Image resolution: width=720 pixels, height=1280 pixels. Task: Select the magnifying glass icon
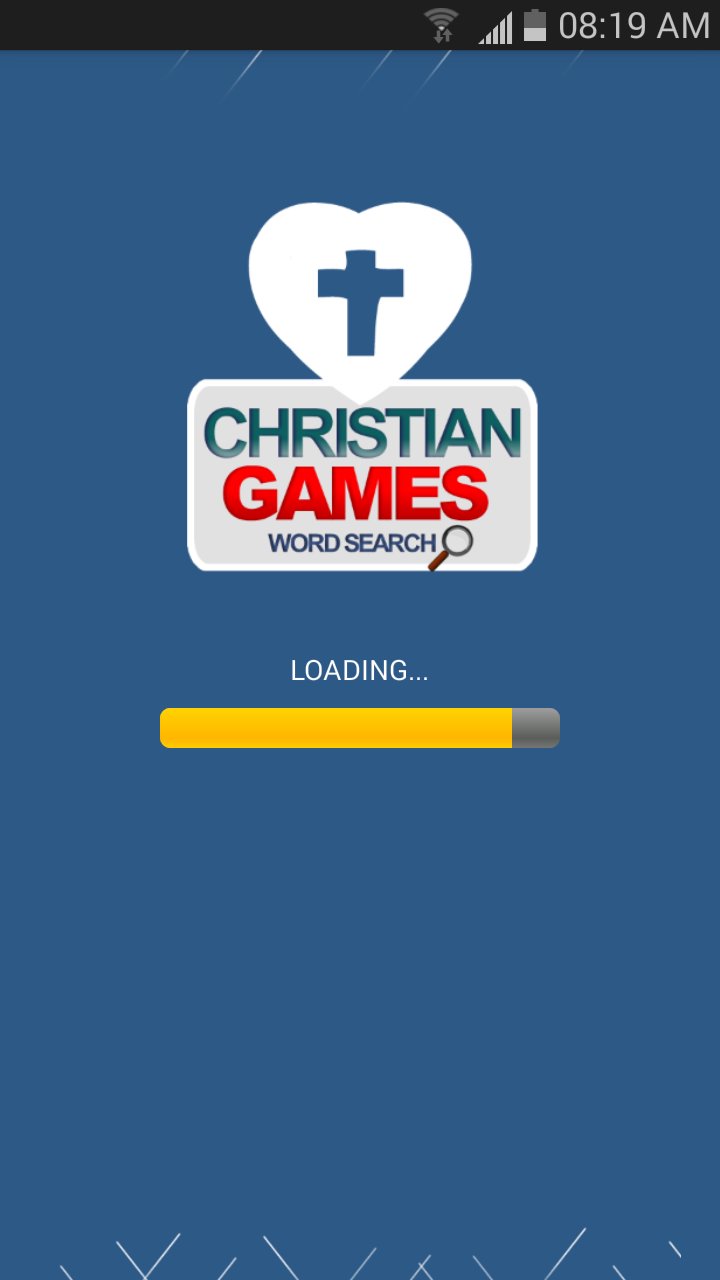coord(455,543)
